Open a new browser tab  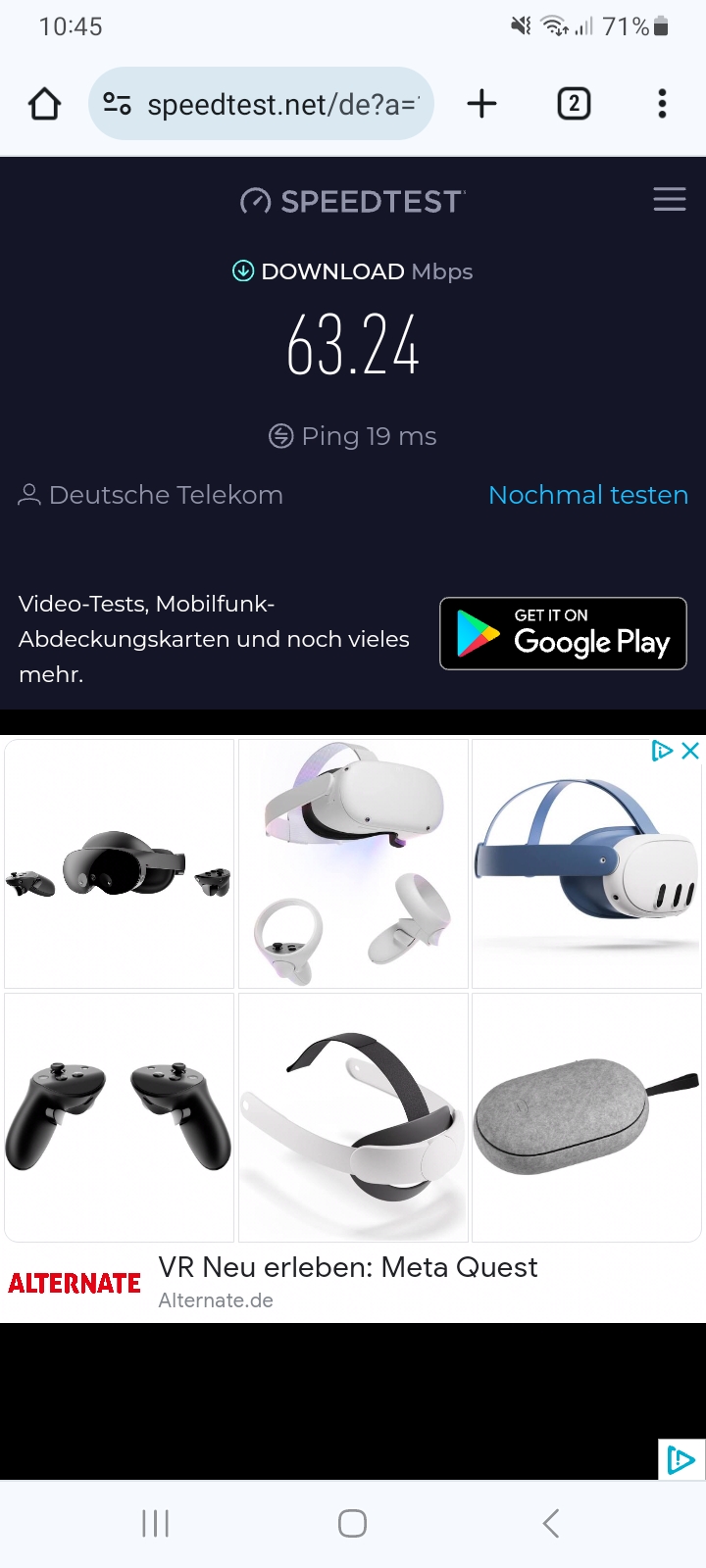(x=481, y=104)
